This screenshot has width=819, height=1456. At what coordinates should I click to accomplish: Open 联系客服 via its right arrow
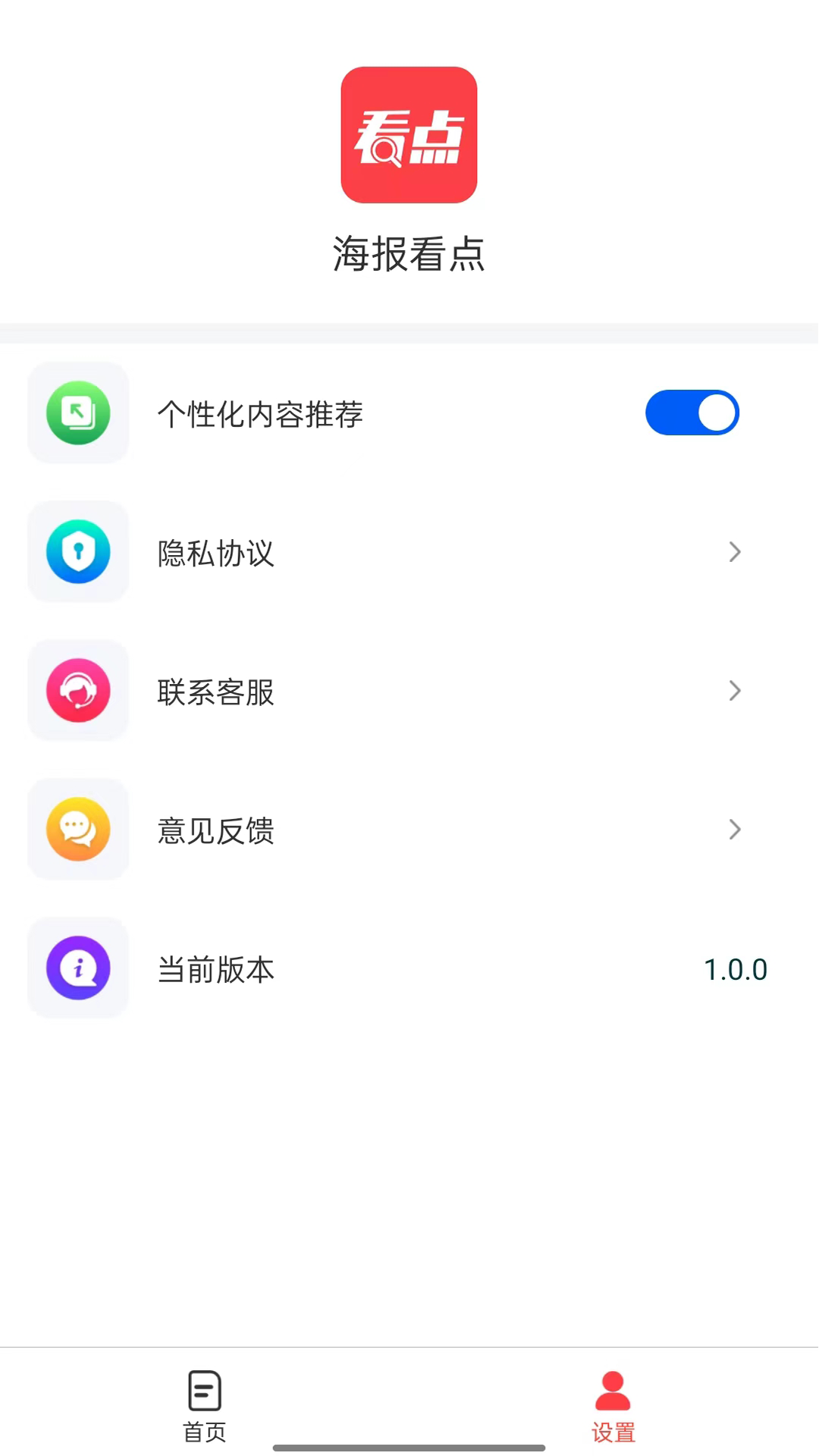[733, 691]
